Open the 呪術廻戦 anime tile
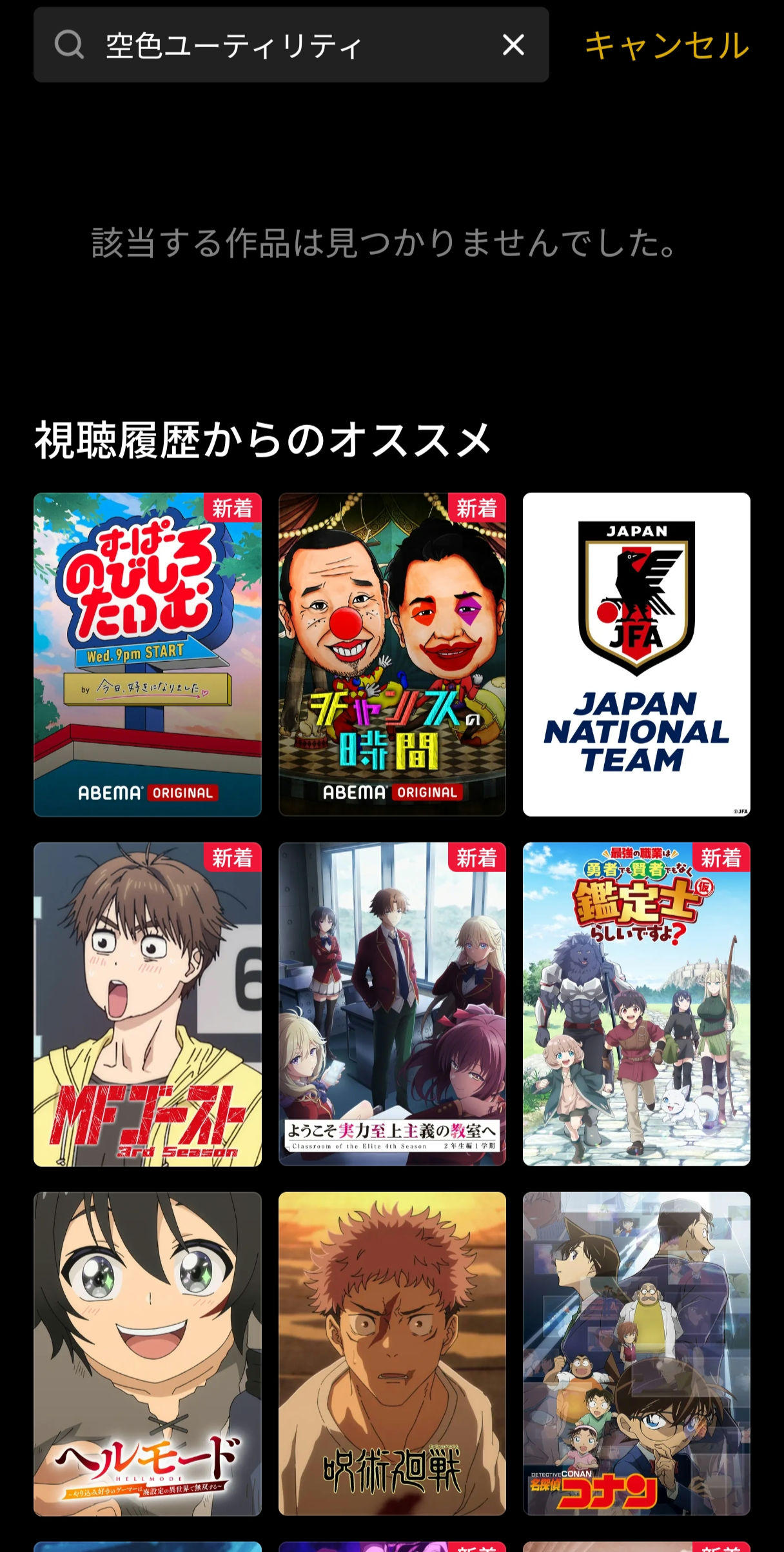 tap(392, 1353)
